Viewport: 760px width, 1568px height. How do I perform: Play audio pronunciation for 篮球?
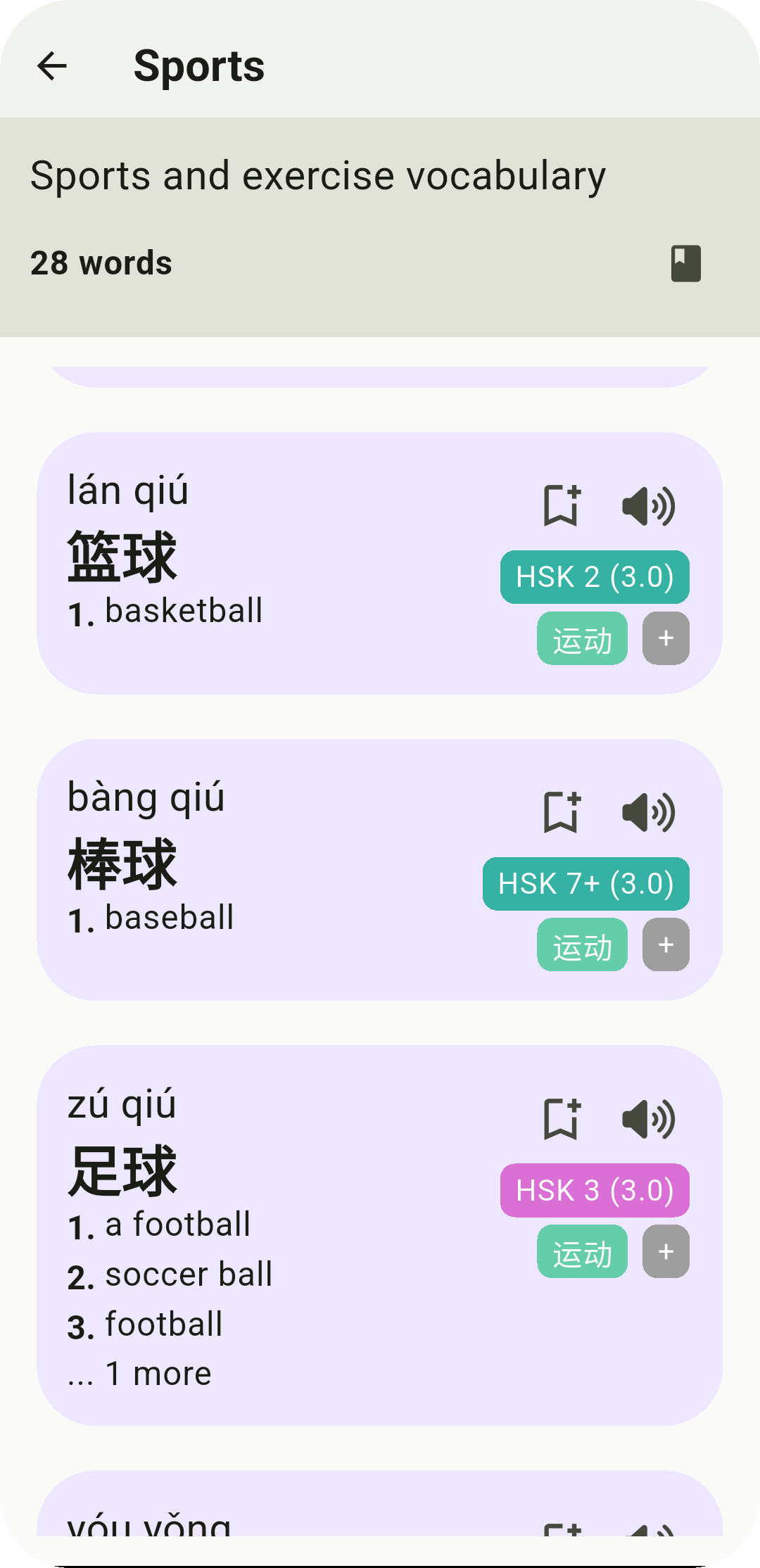pyautogui.click(x=647, y=505)
